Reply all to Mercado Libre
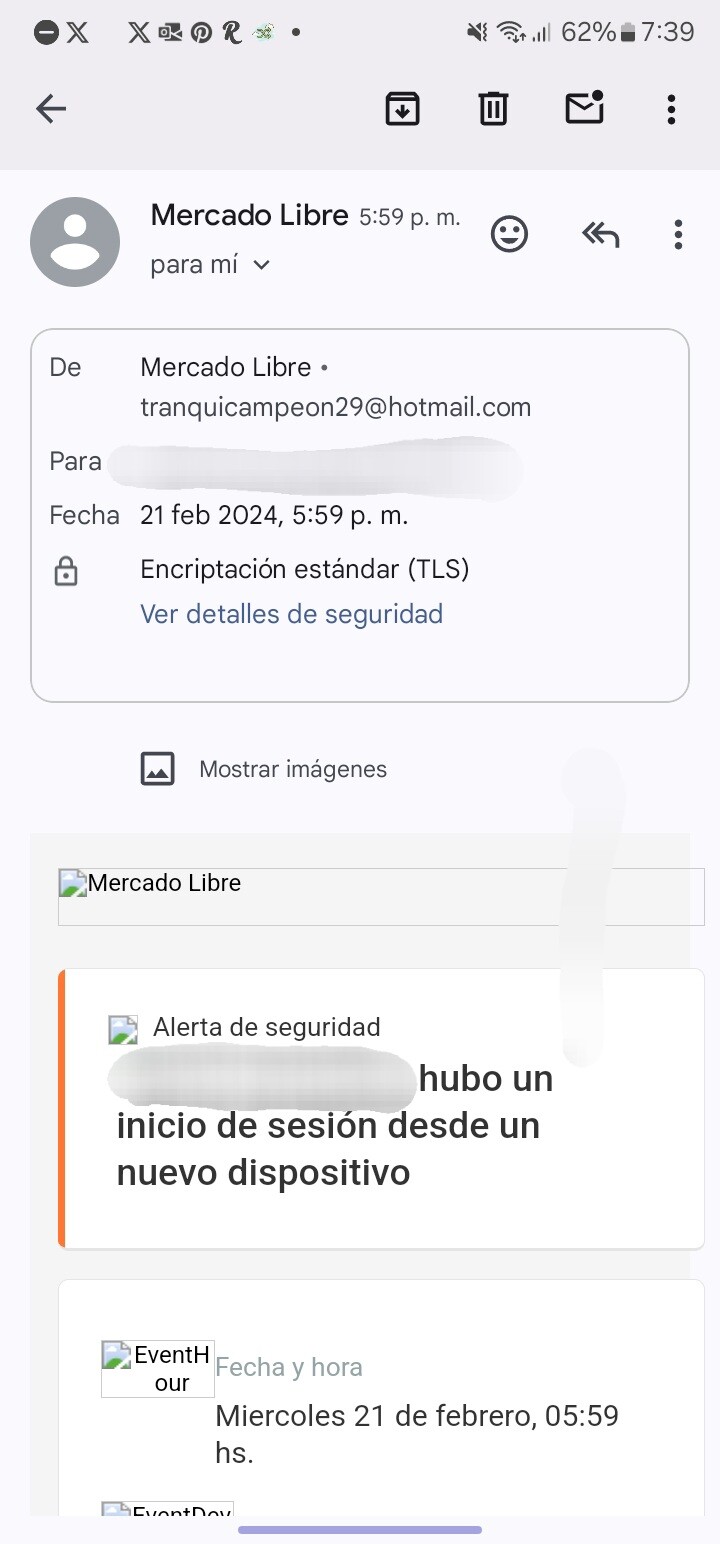Image resolution: width=720 pixels, height=1544 pixels. (600, 235)
